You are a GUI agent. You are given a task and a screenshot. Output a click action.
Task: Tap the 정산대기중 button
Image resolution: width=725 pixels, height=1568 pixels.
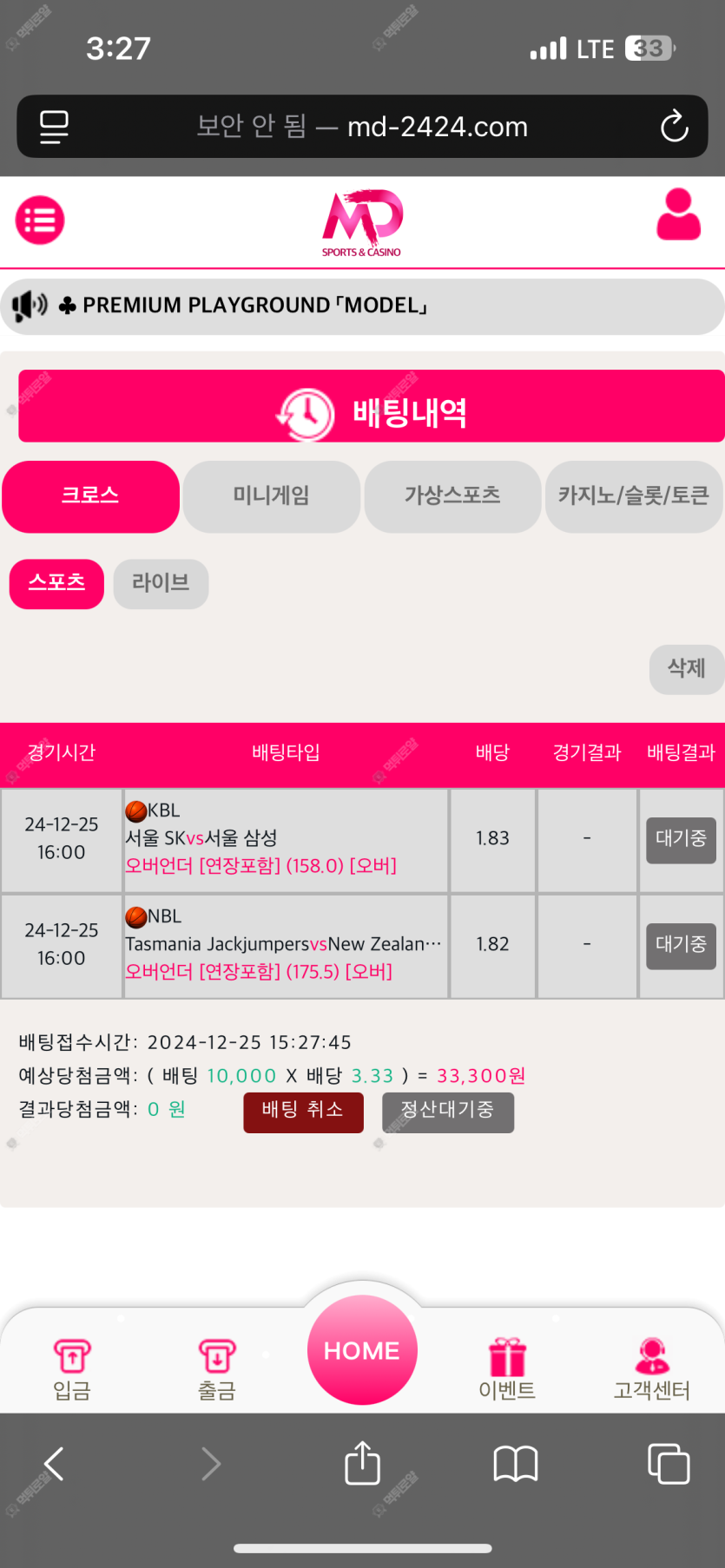447,1111
